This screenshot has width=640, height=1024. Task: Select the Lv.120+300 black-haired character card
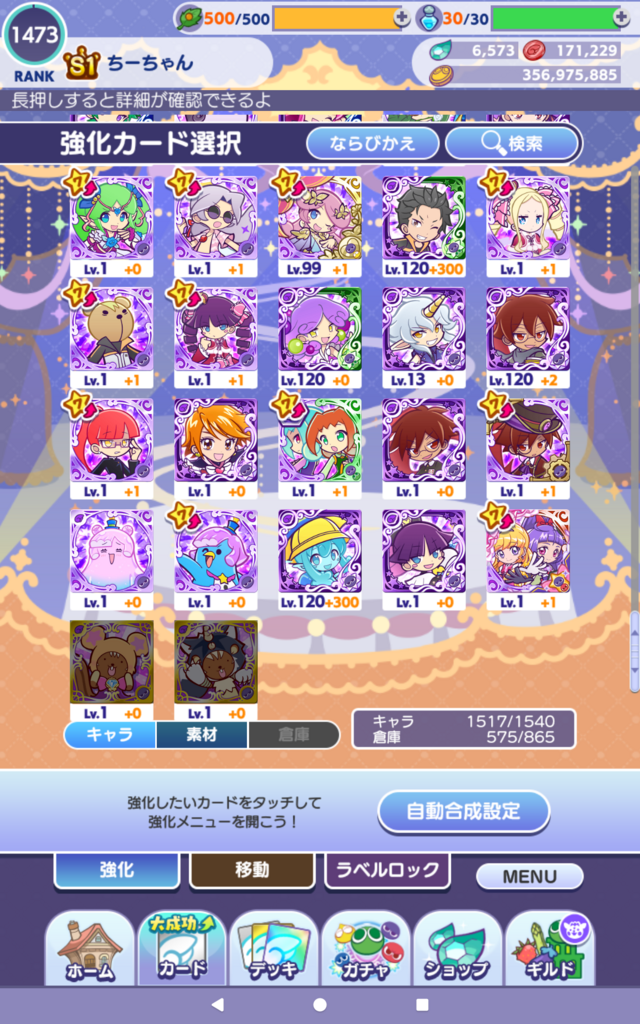click(424, 226)
